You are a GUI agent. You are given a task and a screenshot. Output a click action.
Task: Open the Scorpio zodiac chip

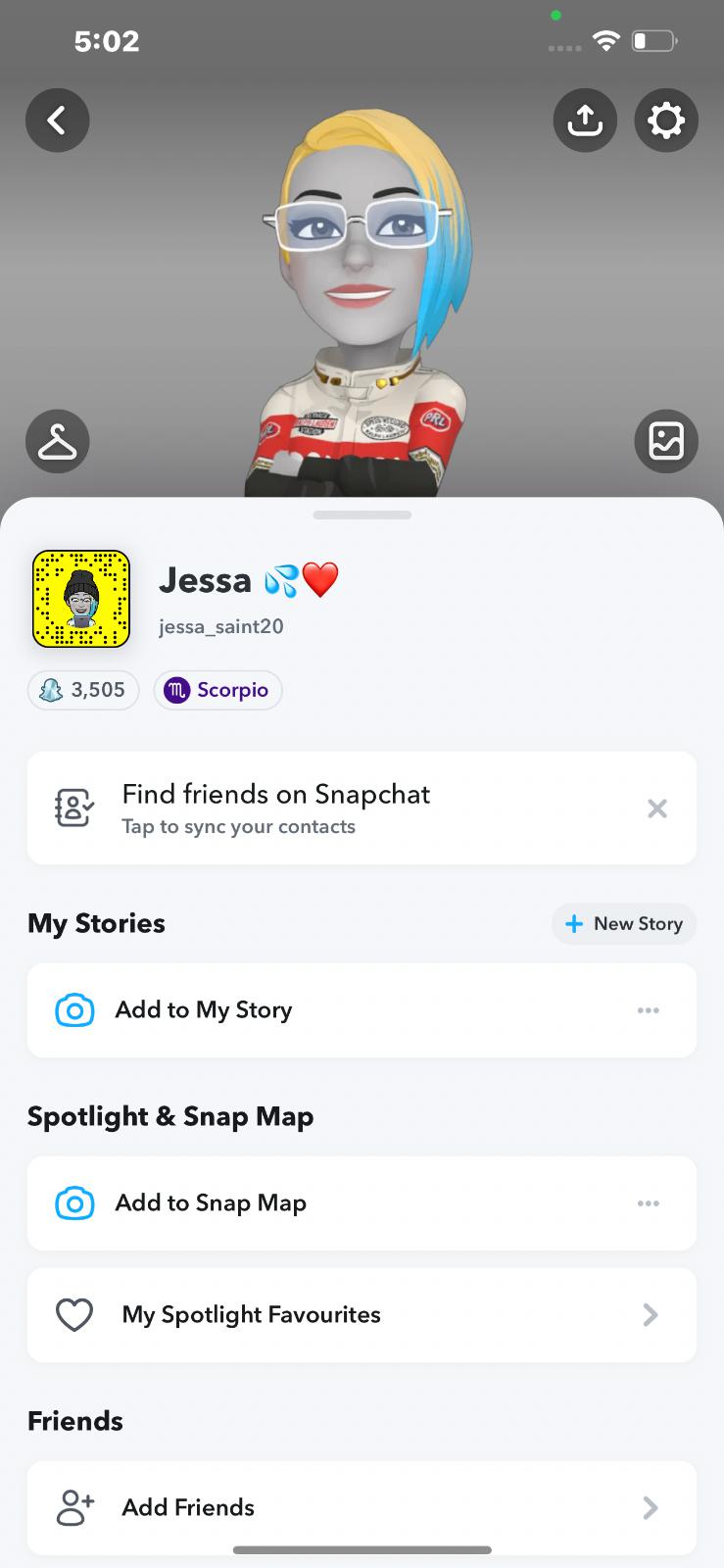(217, 690)
